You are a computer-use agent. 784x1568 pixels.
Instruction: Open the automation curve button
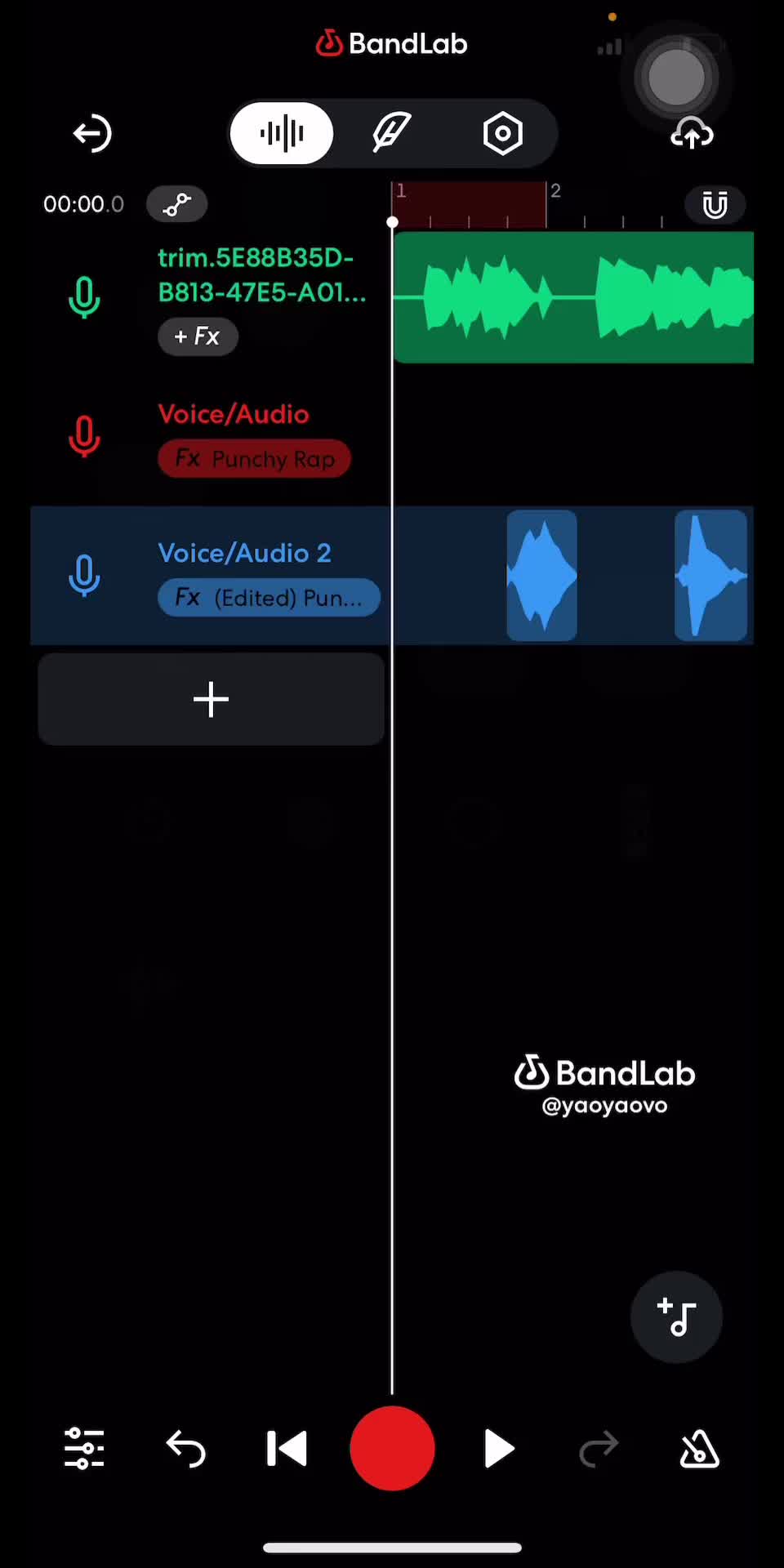tap(176, 204)
